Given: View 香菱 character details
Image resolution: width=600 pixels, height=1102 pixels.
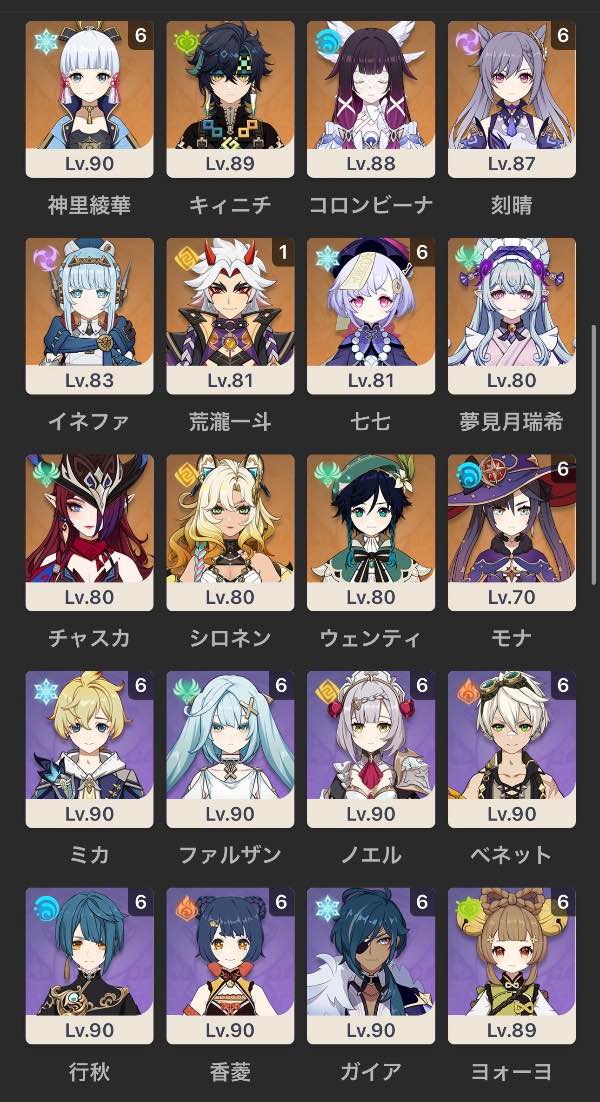Looking at the screenshot, I should click(x=230, y=966).
